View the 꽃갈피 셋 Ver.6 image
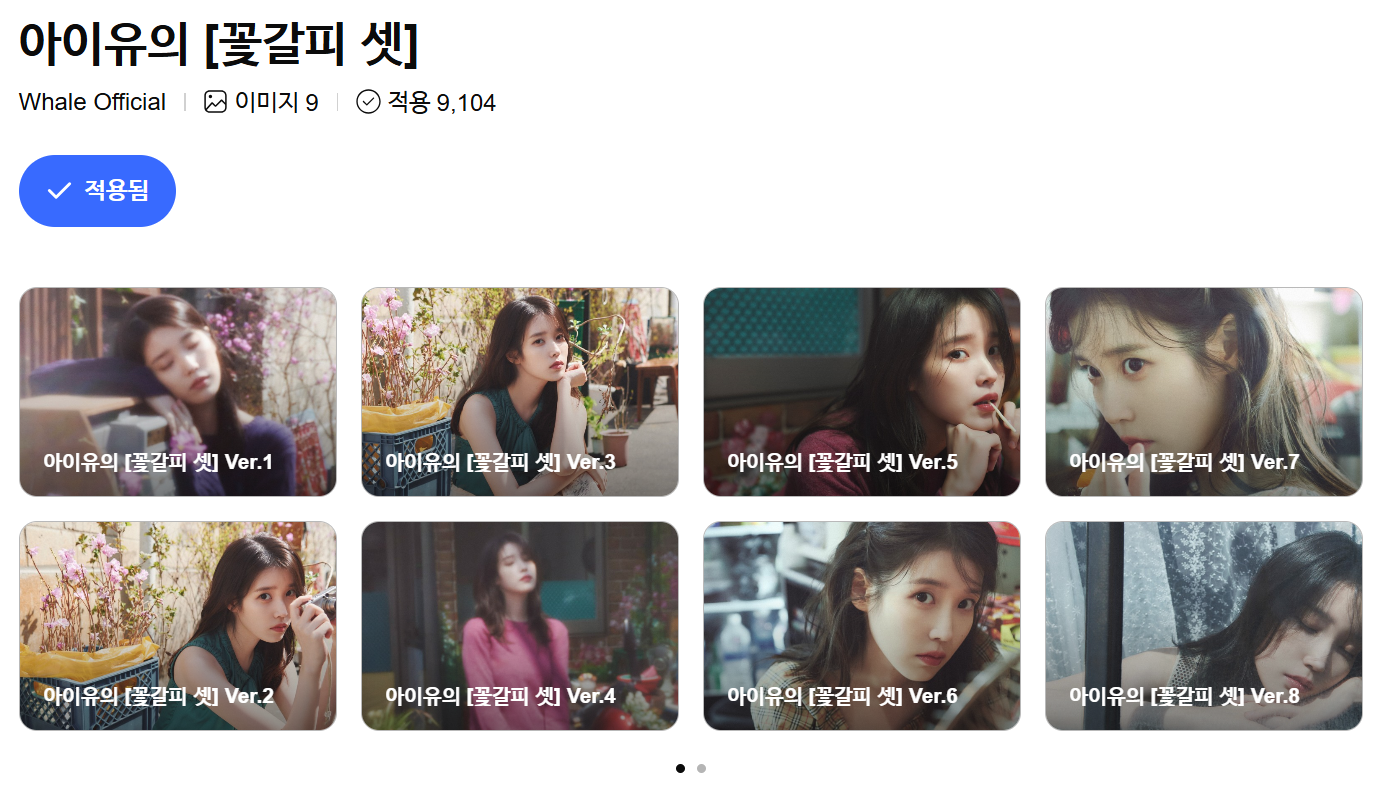Viewport: 1390px width, 799px height. (862, 626)
